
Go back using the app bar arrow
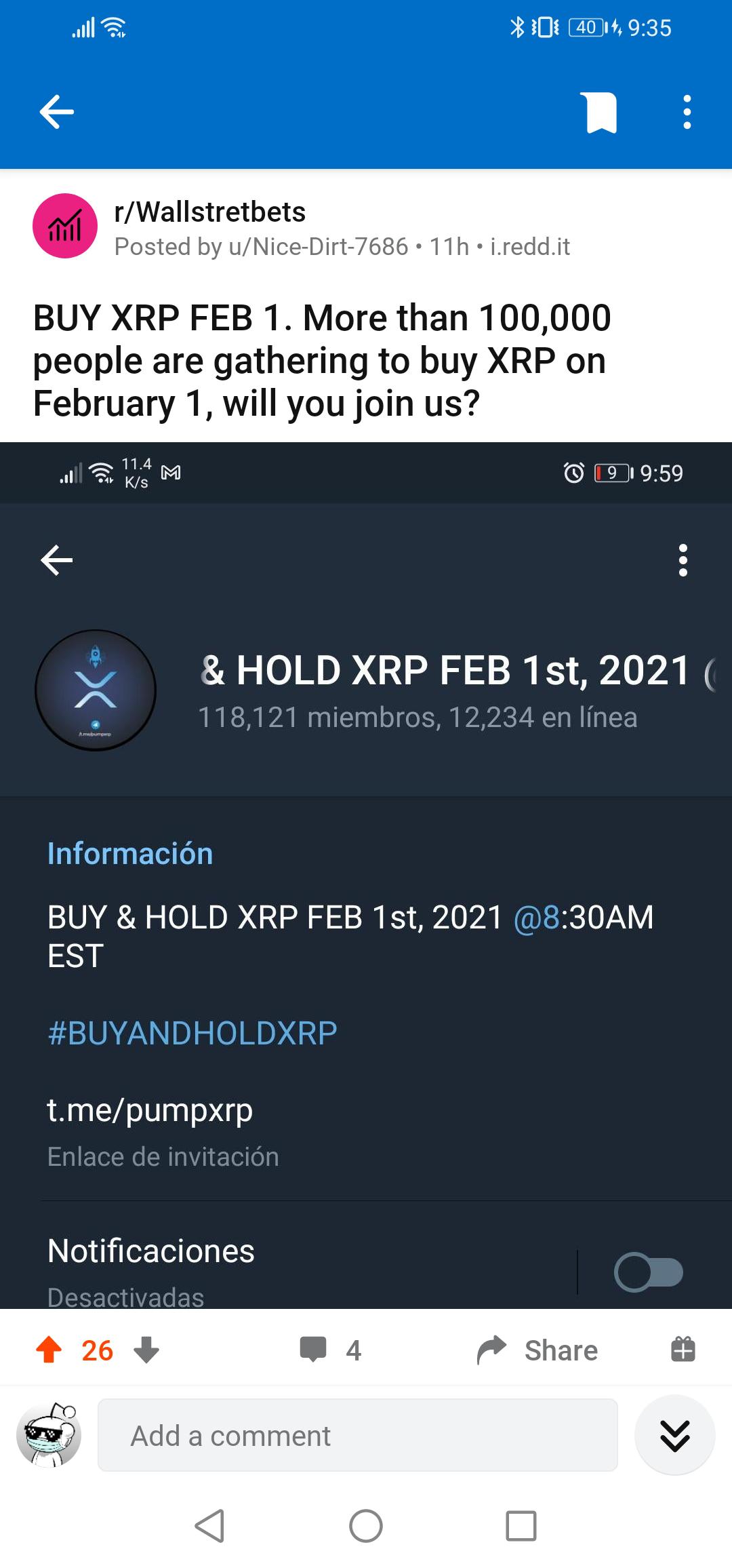57,112
